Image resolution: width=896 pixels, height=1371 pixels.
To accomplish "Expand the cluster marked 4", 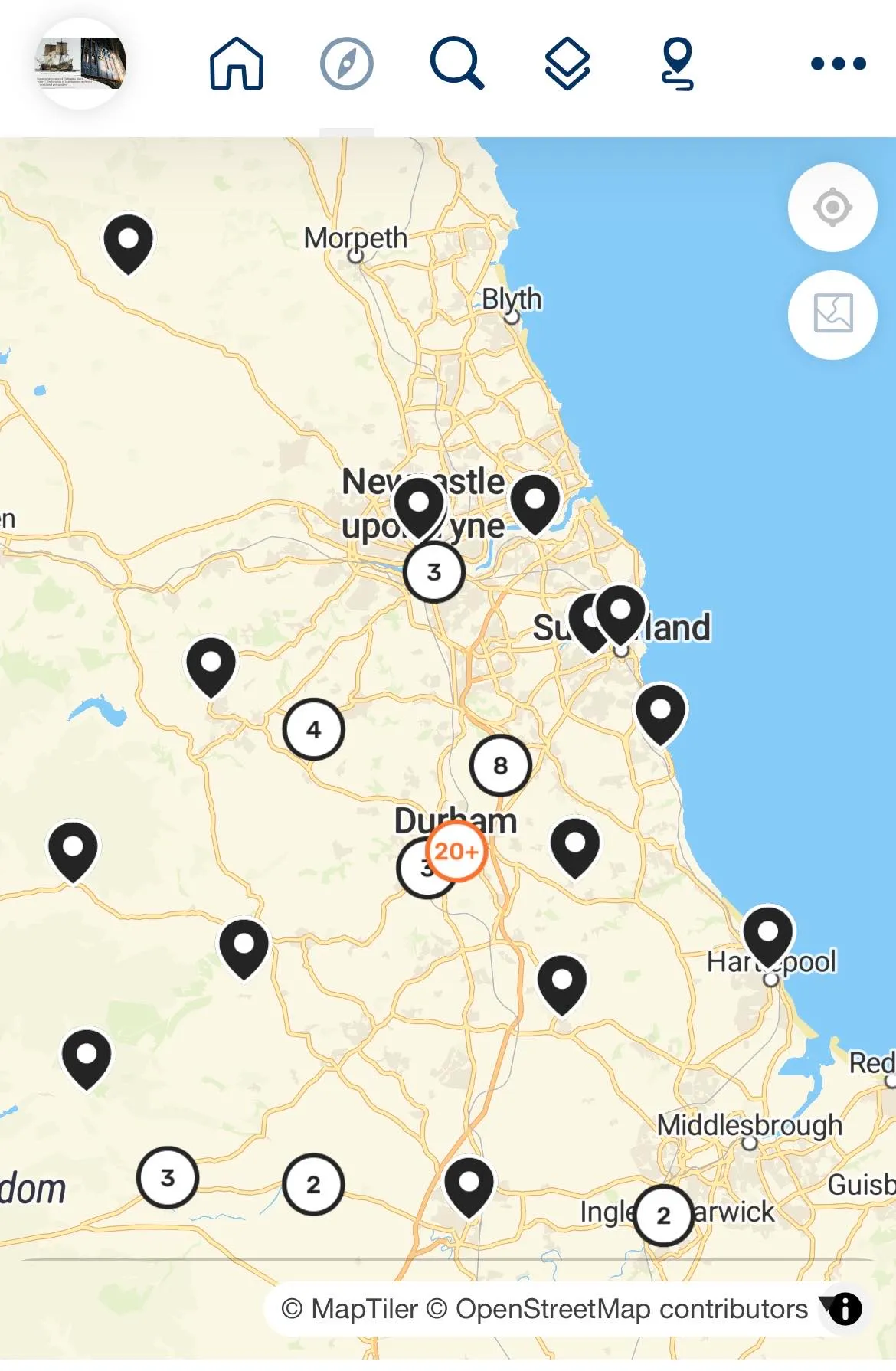I will pyautogui.click(x=313, y=729).
